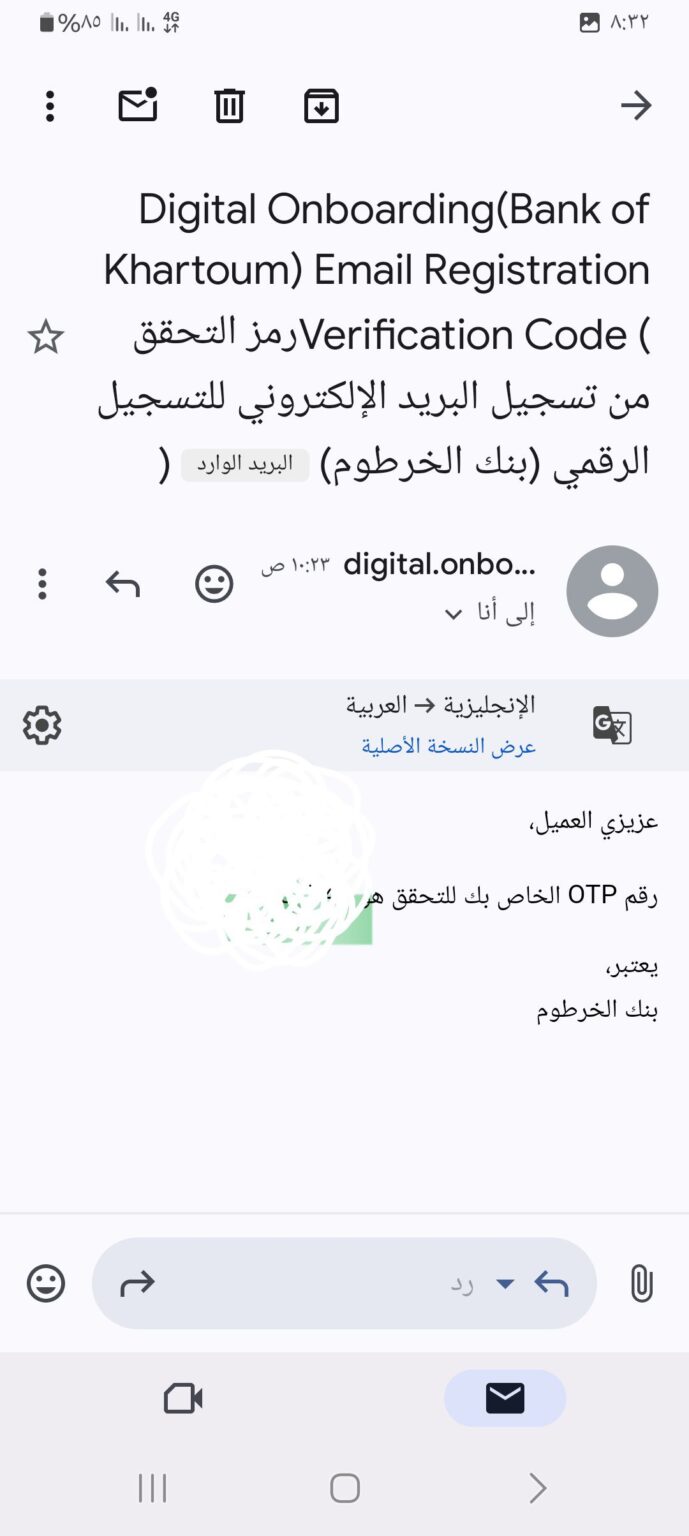Forward the email from the reply bar
689x1536 pixels.
pos(137,1284)
